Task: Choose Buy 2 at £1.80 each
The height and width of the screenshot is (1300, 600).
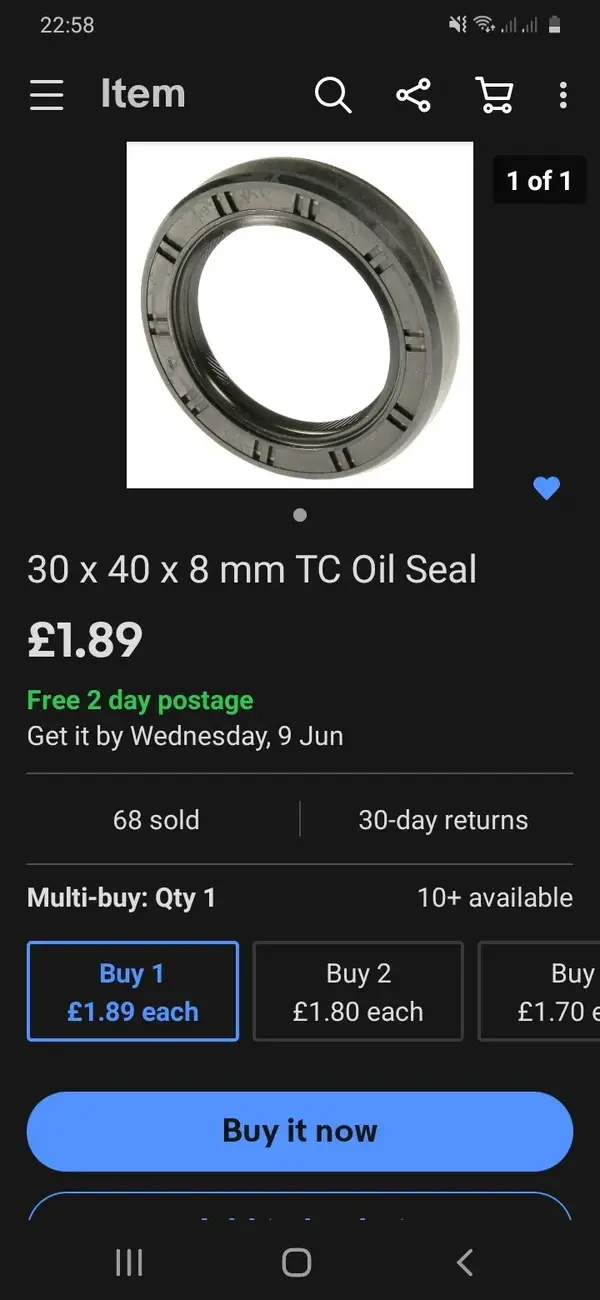Action: coord(358,991)
